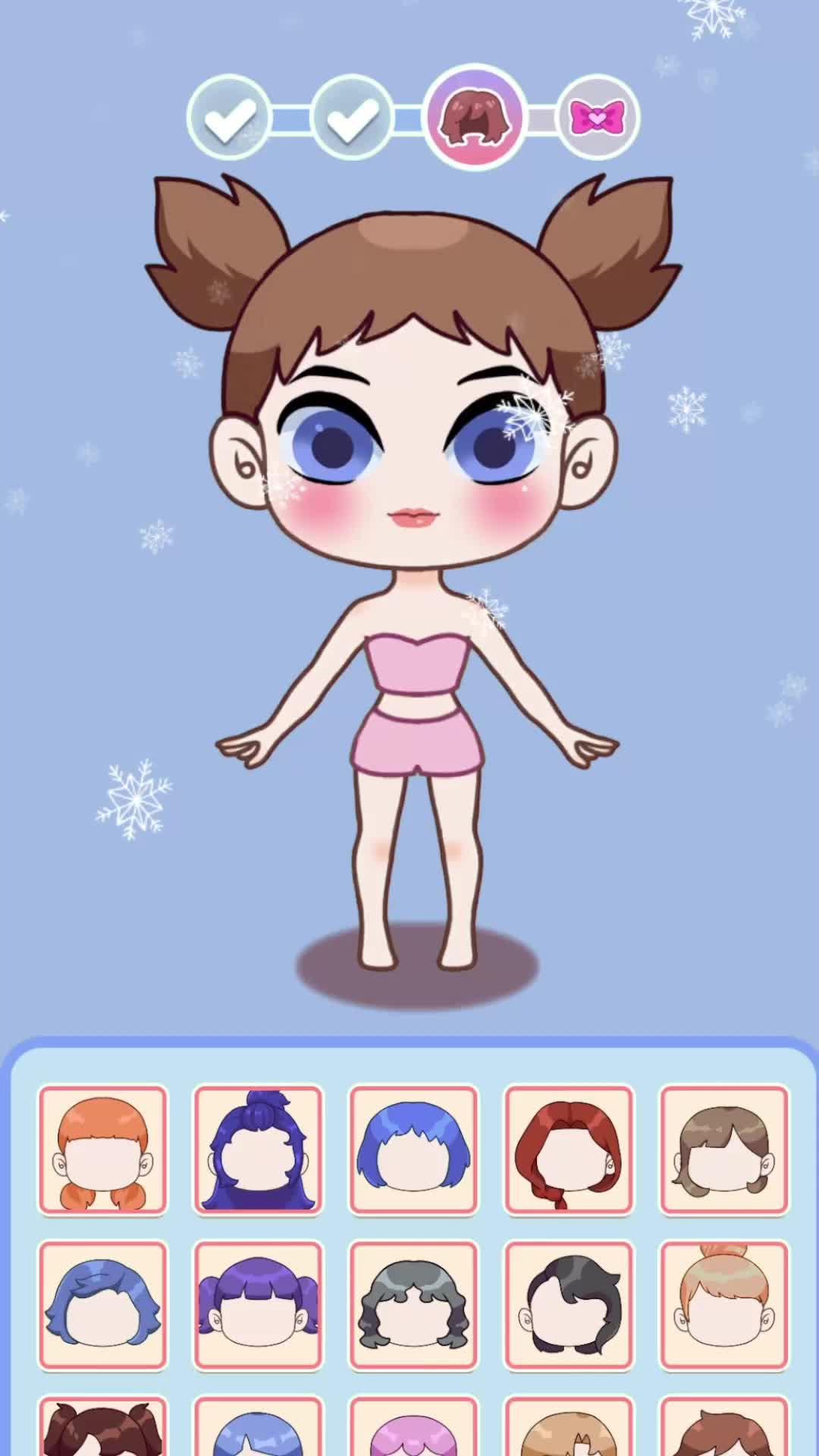This screenshot has width=819, height=1456.
Task: Select the purple pigtails with bangs hairstyle
Action: tap(258, 1304)
